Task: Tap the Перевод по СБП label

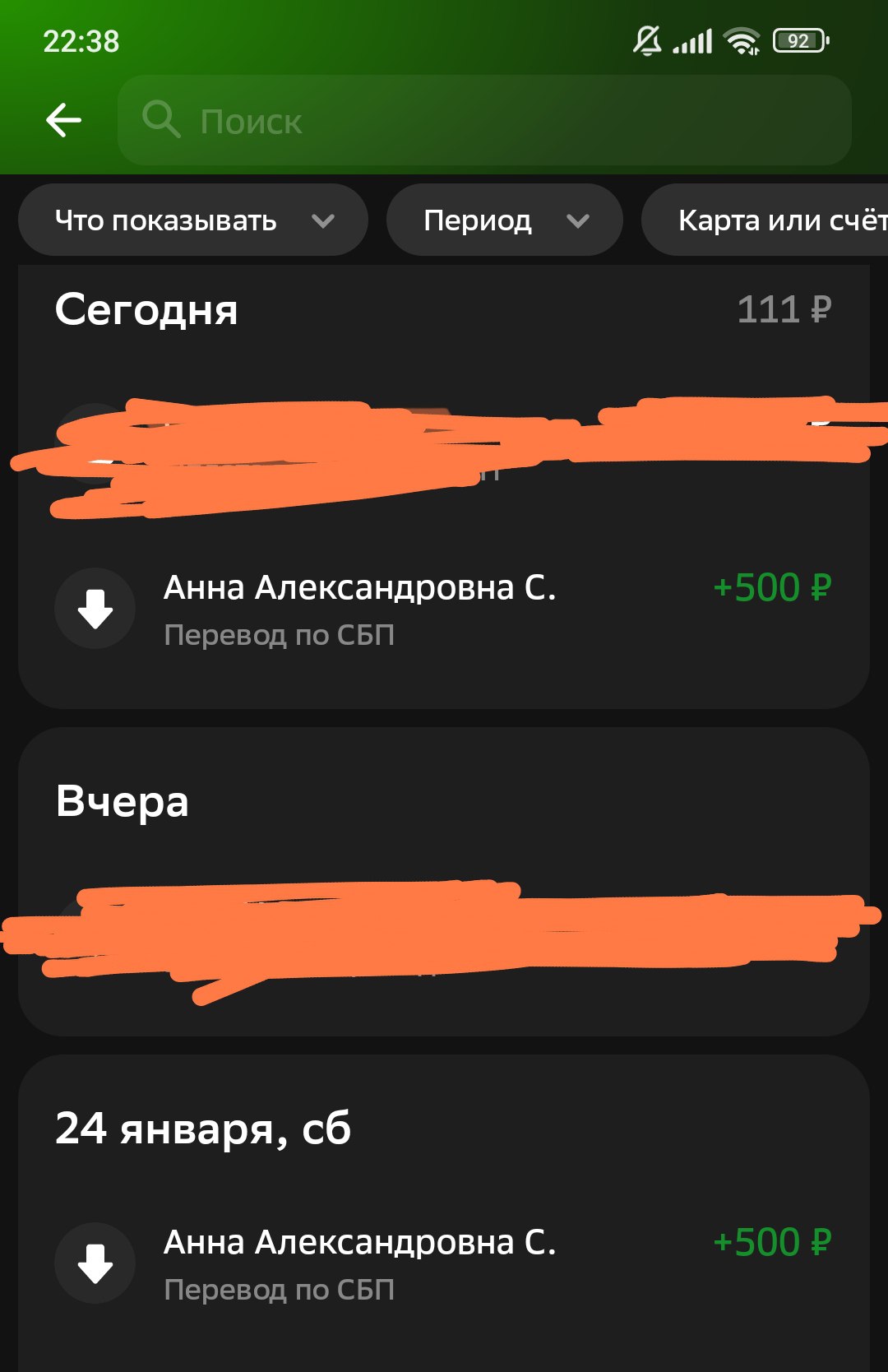Action: click(280, 633)
